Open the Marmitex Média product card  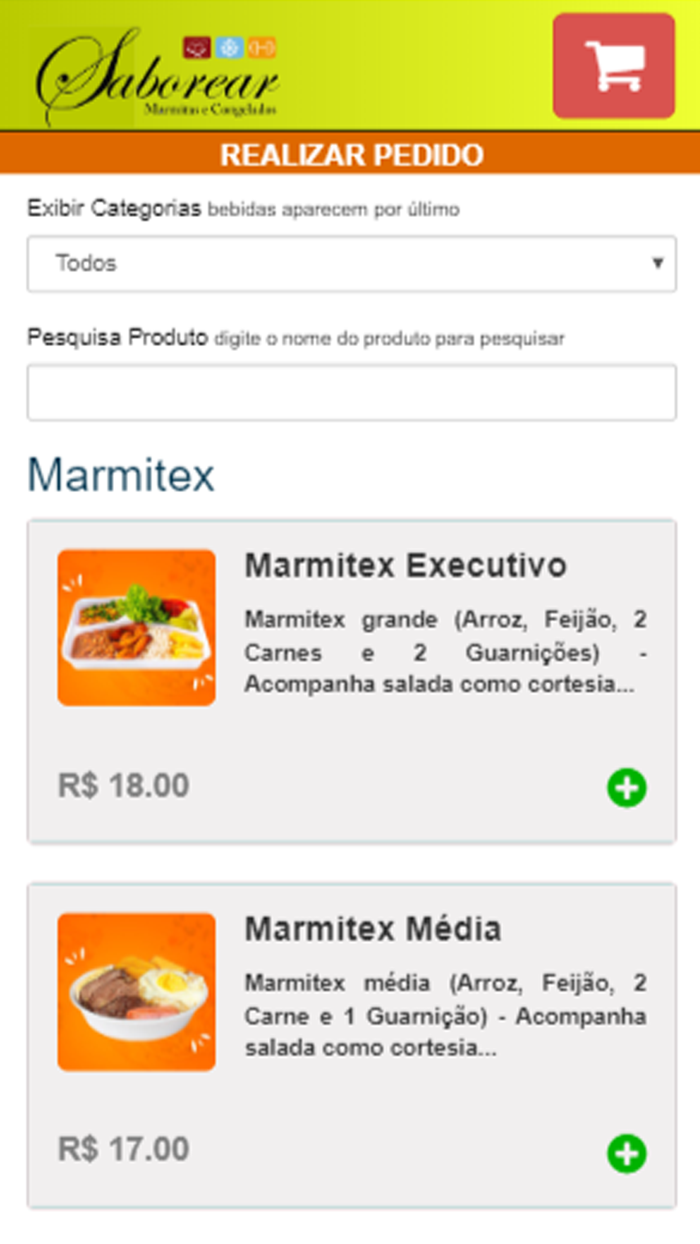coord(373,930)
